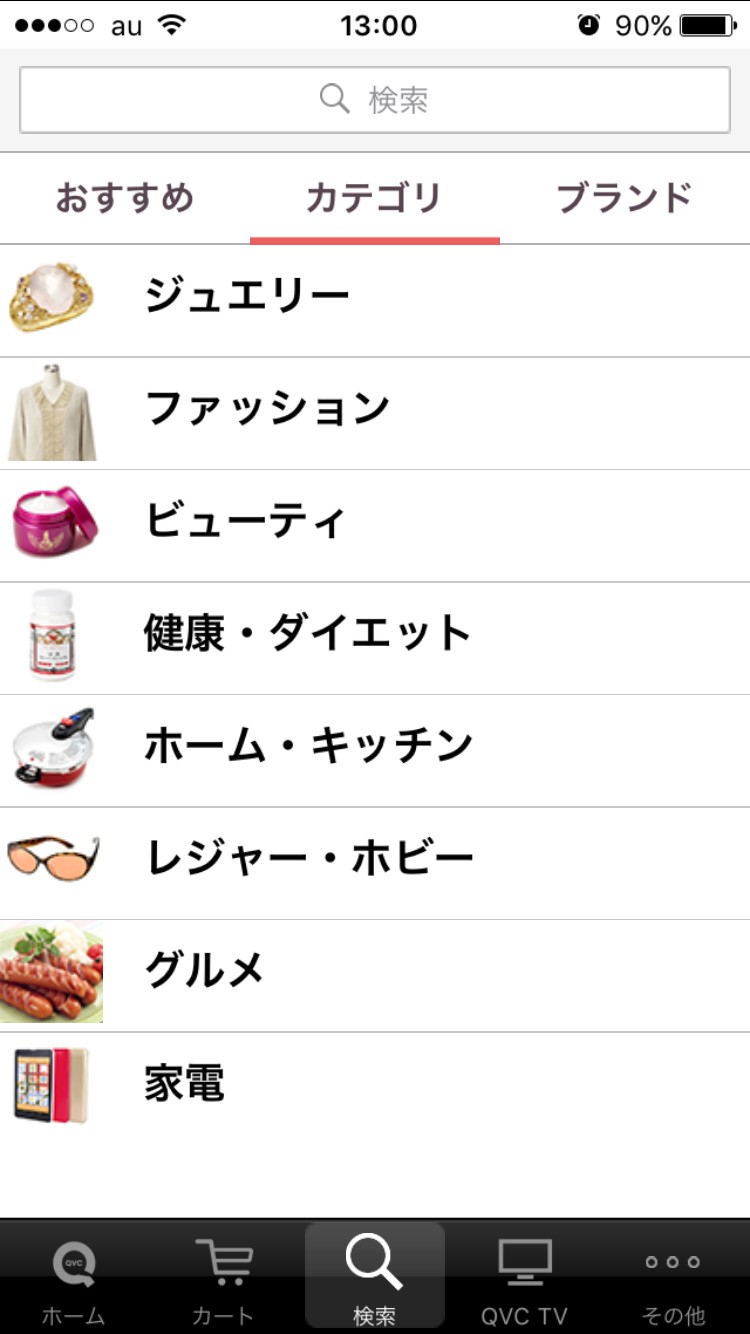View the ホーム・キッチン category
The height and width of the screenshot is (1334, 750).
tap(375, 747)
